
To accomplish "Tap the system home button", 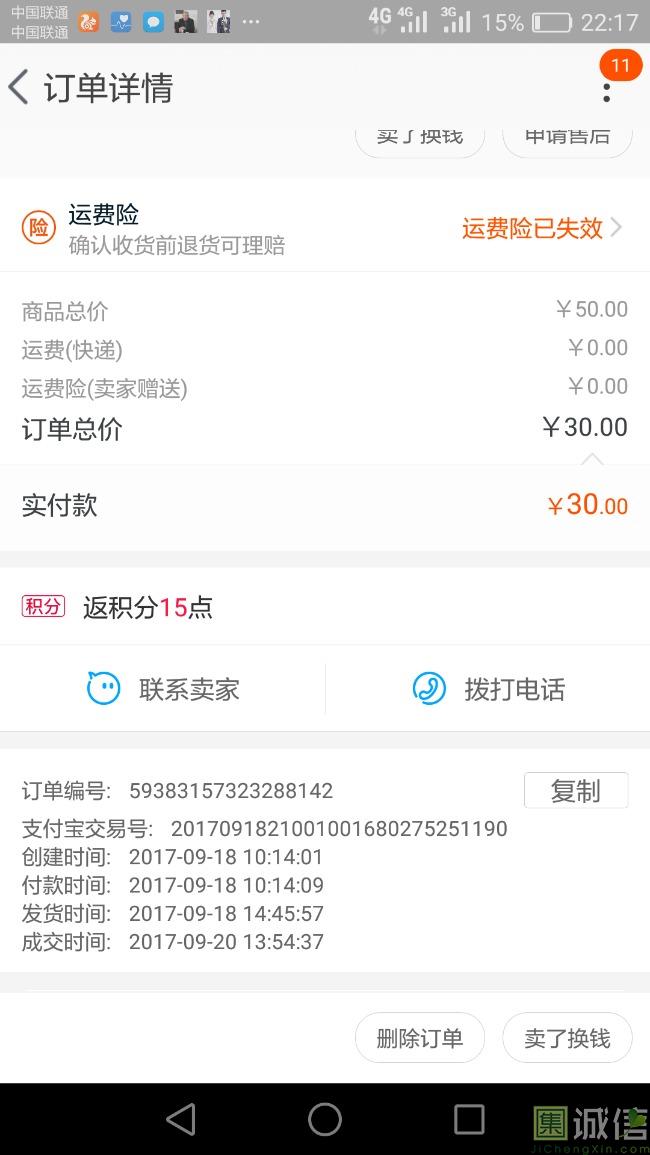I will coord(325,1120).
